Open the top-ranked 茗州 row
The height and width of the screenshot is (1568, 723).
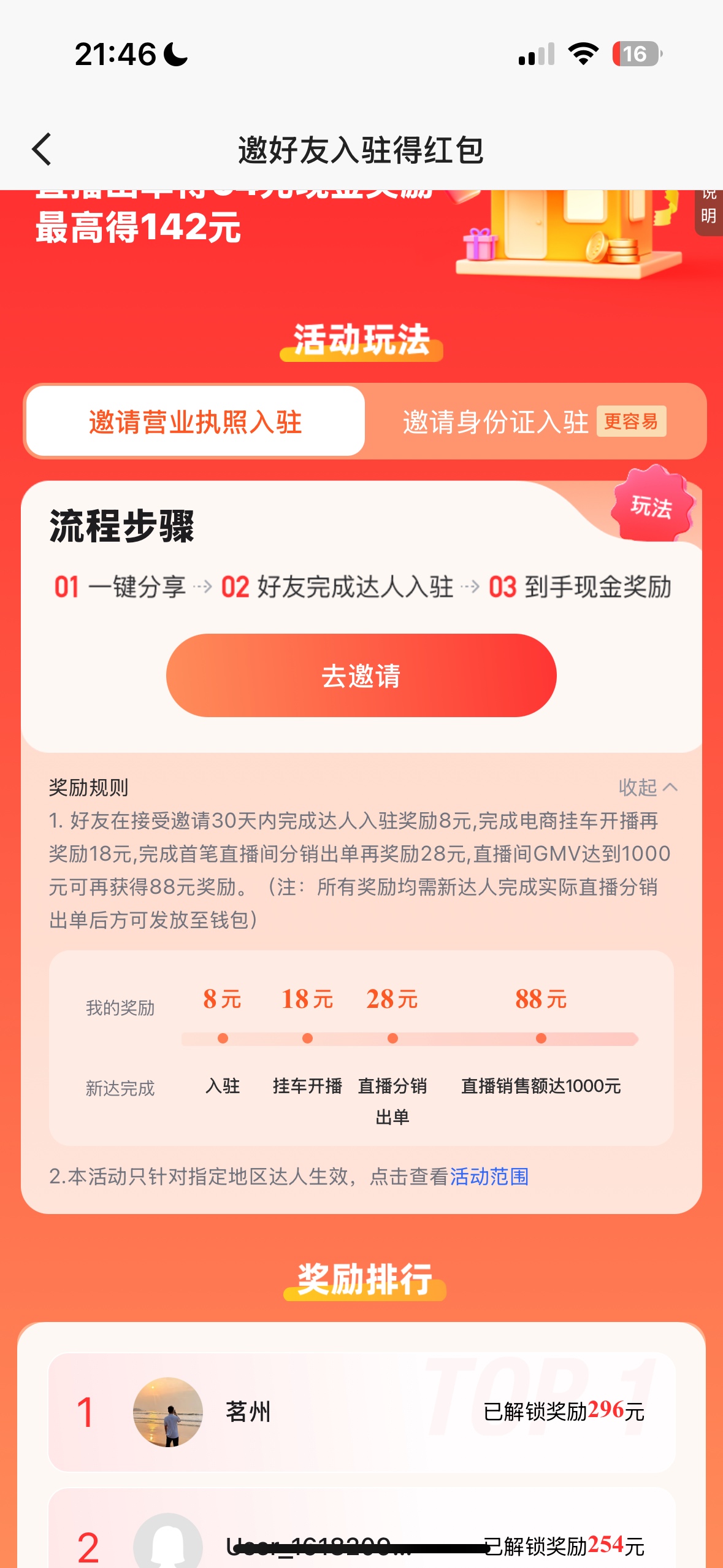click(362, 1412)
